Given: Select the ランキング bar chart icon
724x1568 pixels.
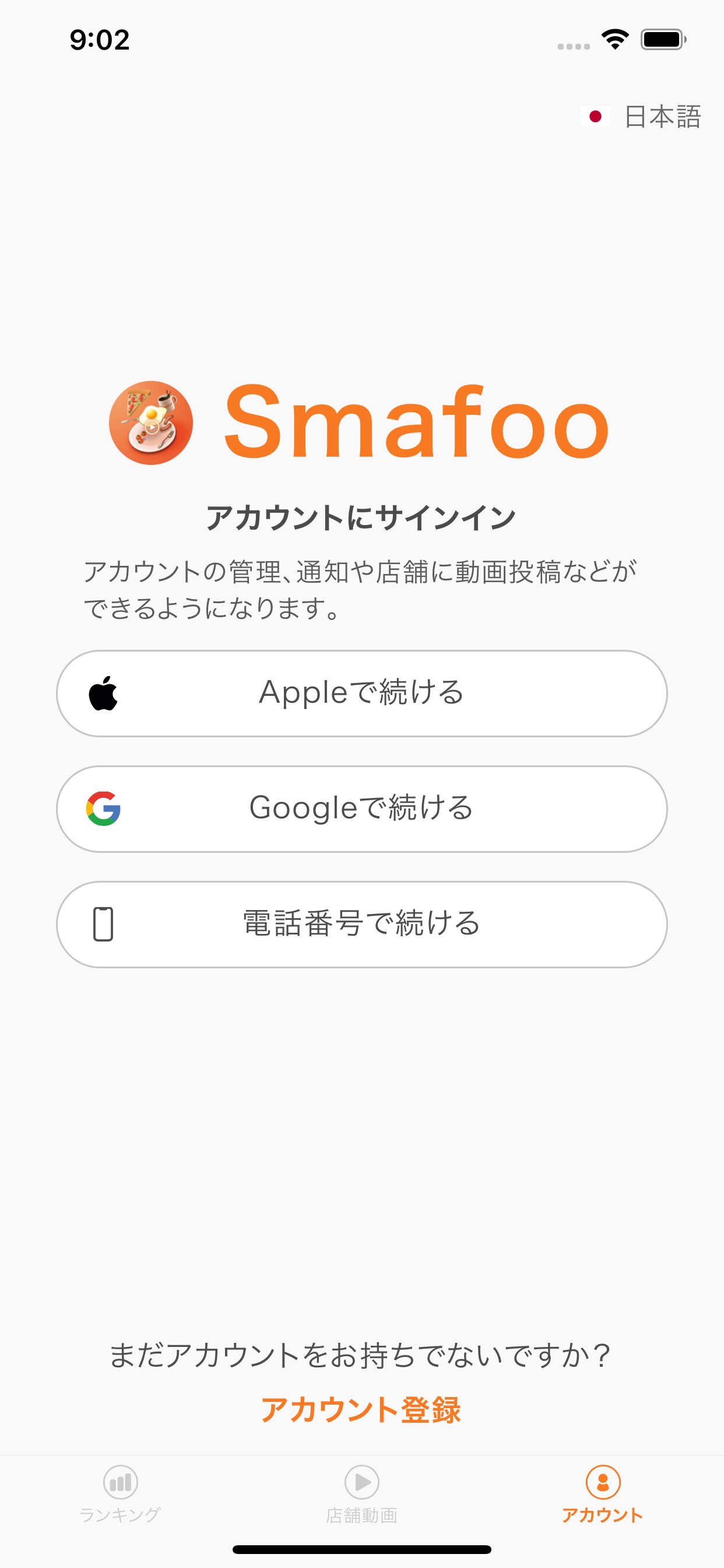Looking at the screenshot, I should [x=120, y=1481].
